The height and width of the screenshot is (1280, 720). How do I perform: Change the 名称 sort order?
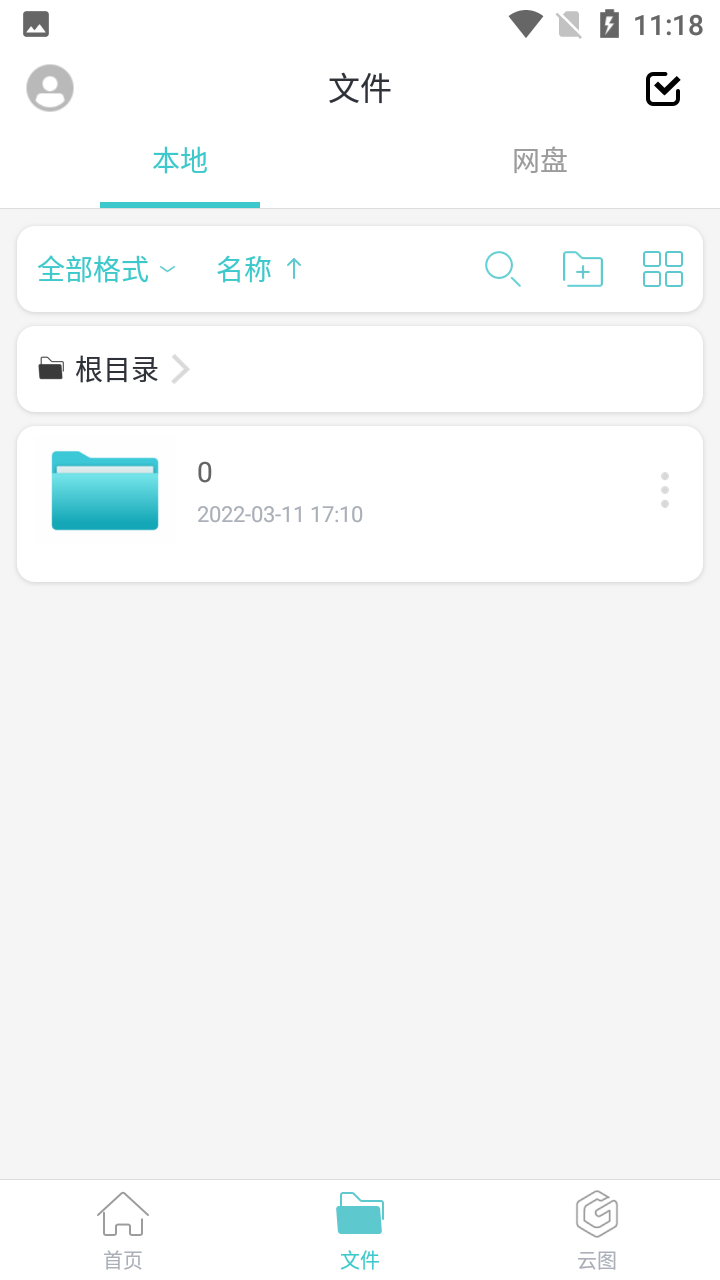[259, 269]
